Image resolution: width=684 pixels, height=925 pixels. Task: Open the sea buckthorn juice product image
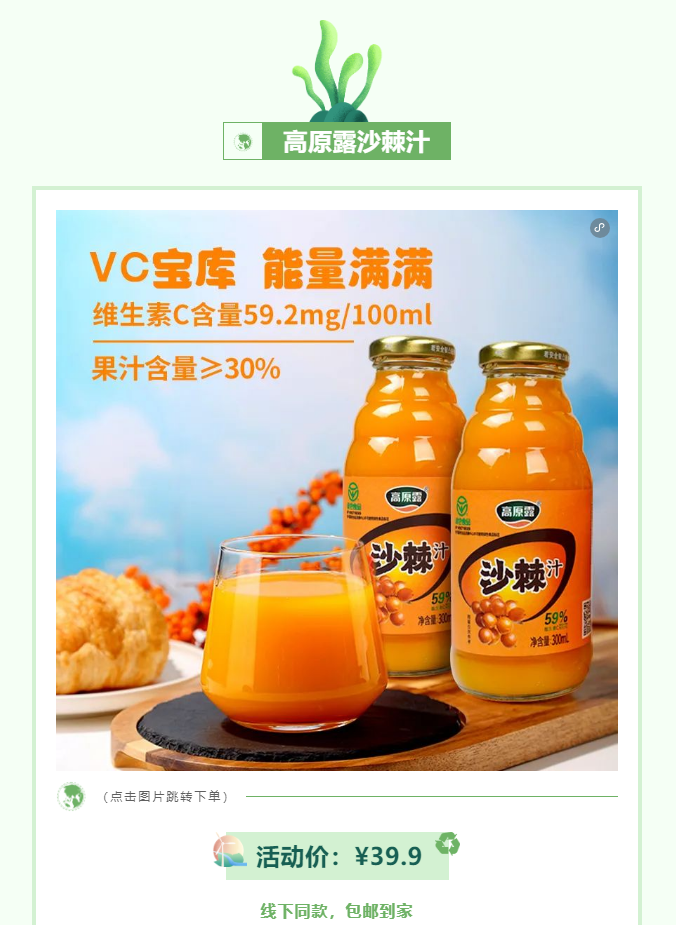[x=336, y=490]
